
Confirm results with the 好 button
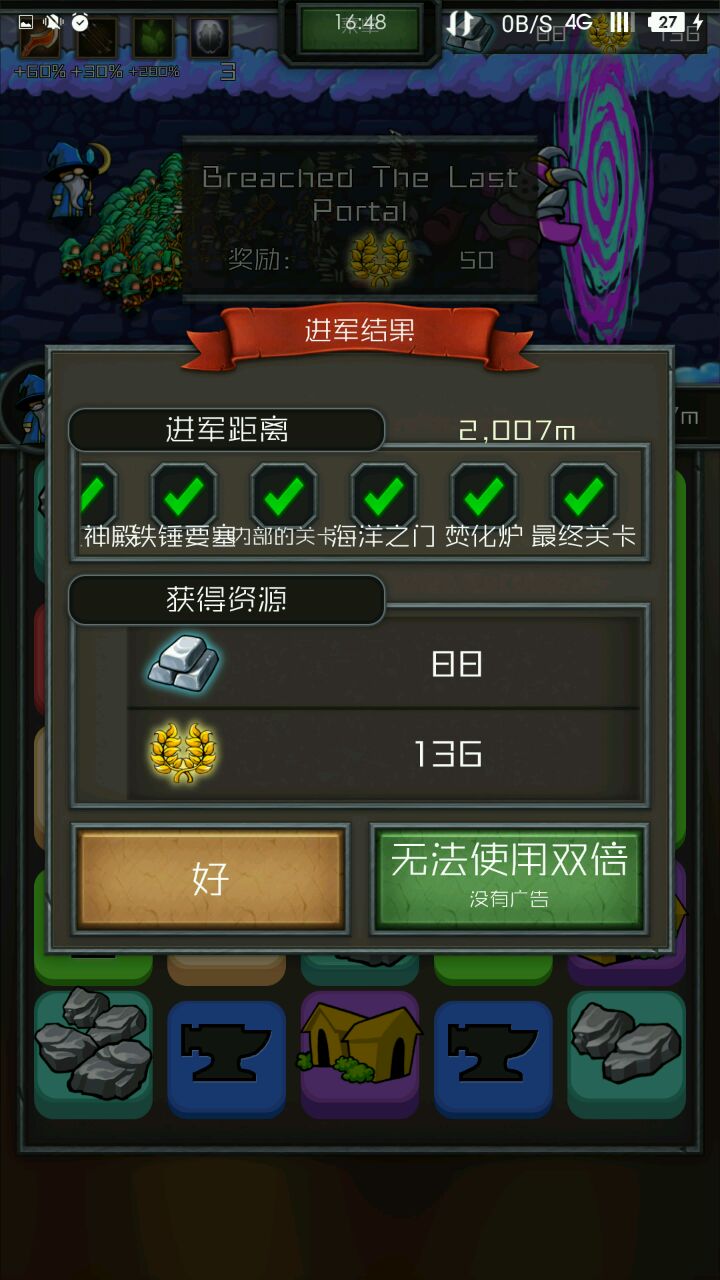tap(211, 879)
